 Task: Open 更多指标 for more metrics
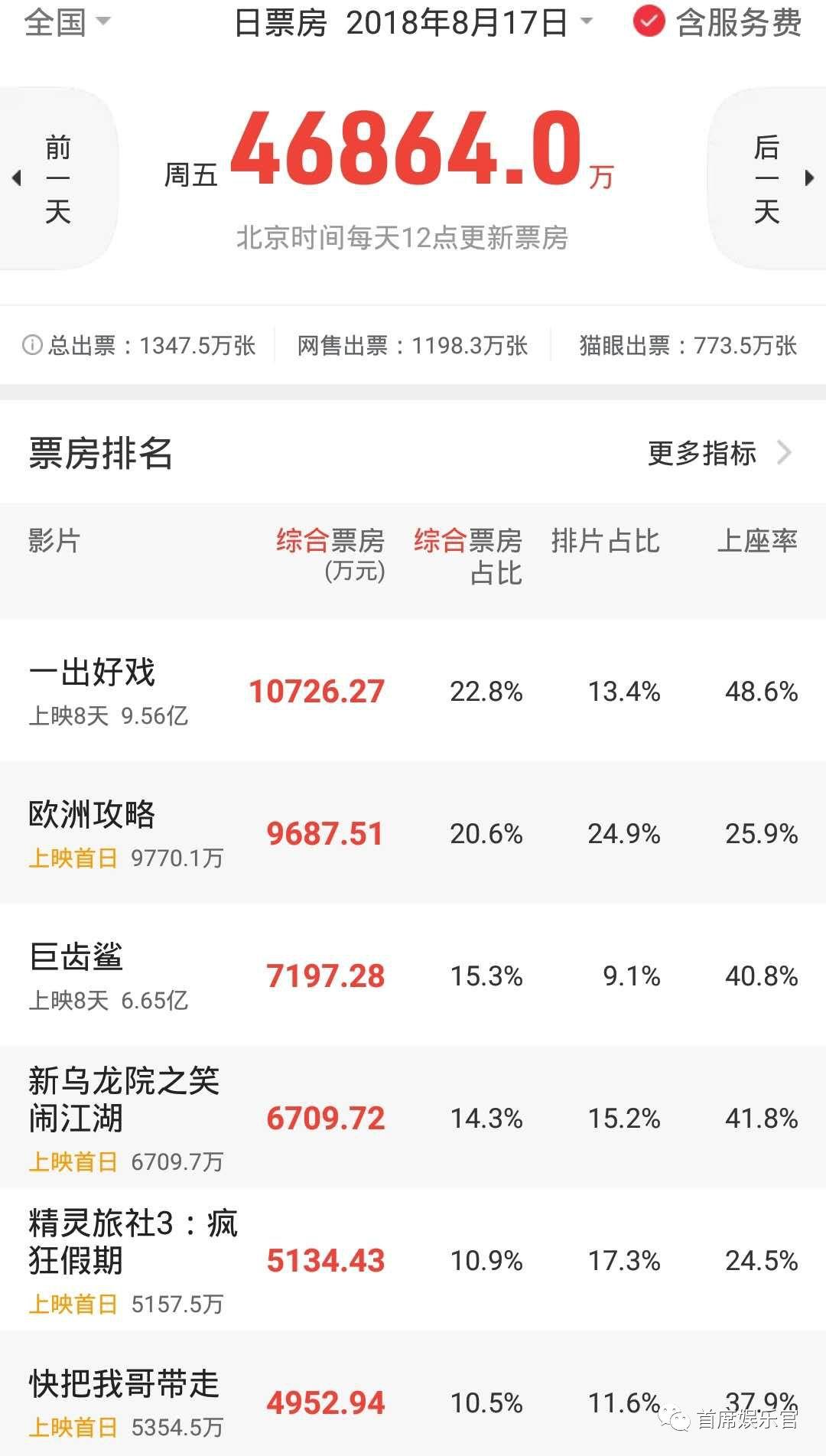[x=717, y=453]
